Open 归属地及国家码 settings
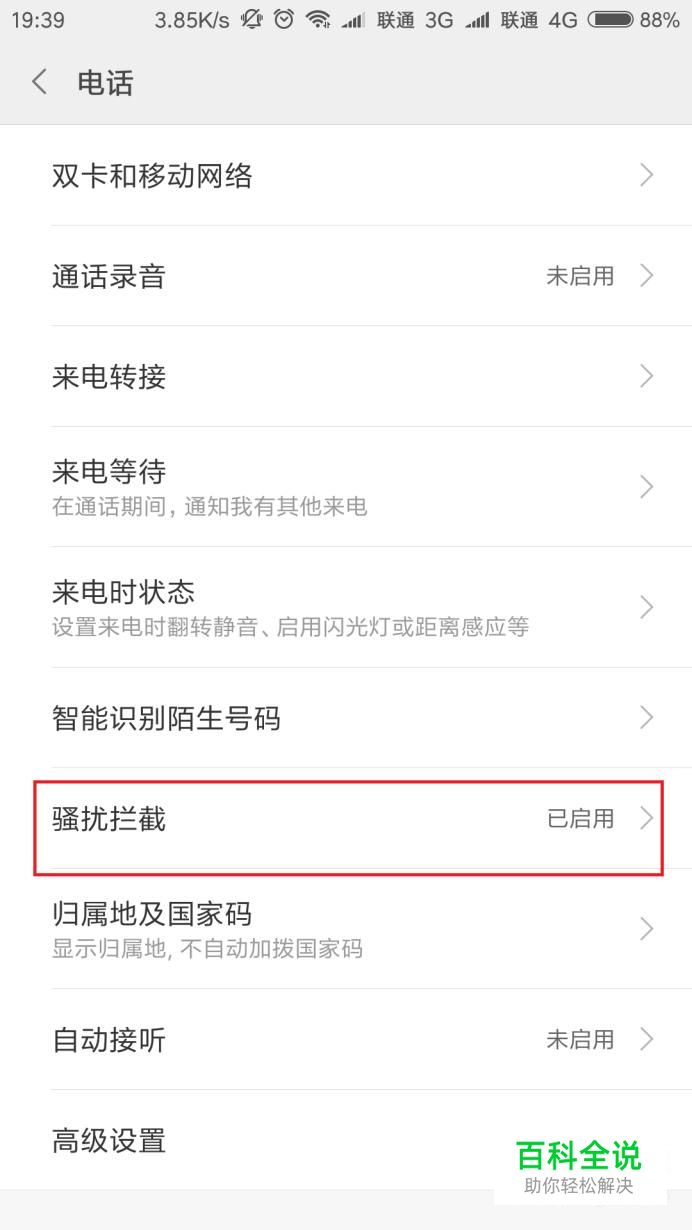 (x=346, y=929)
